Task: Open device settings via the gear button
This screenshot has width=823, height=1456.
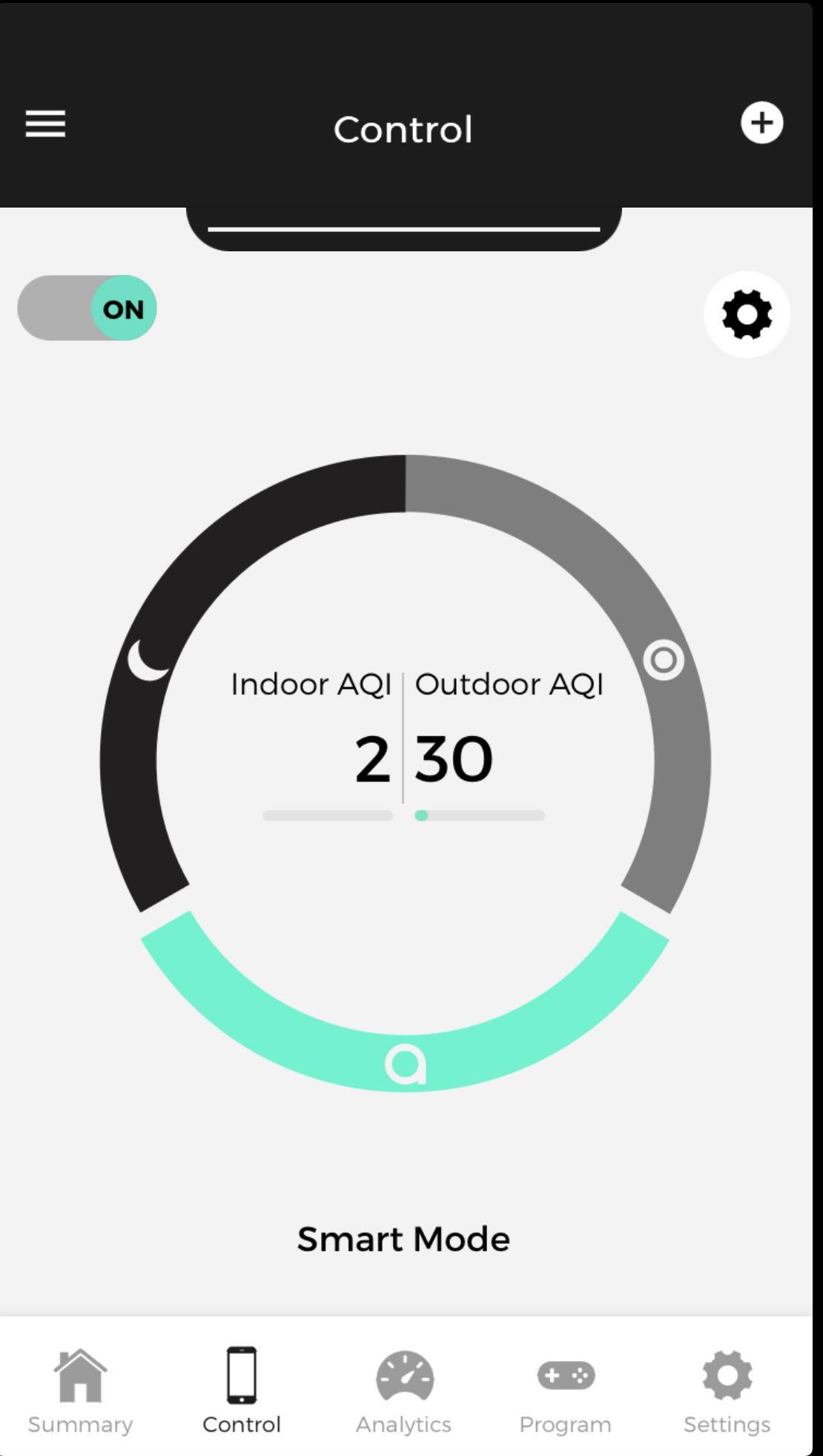Action: click(747, 314)
